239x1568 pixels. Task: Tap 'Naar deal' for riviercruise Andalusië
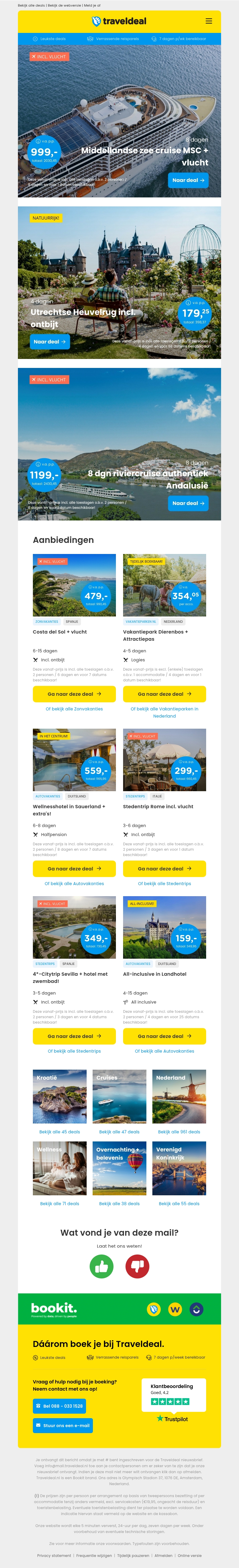click(x=188, y=503)
